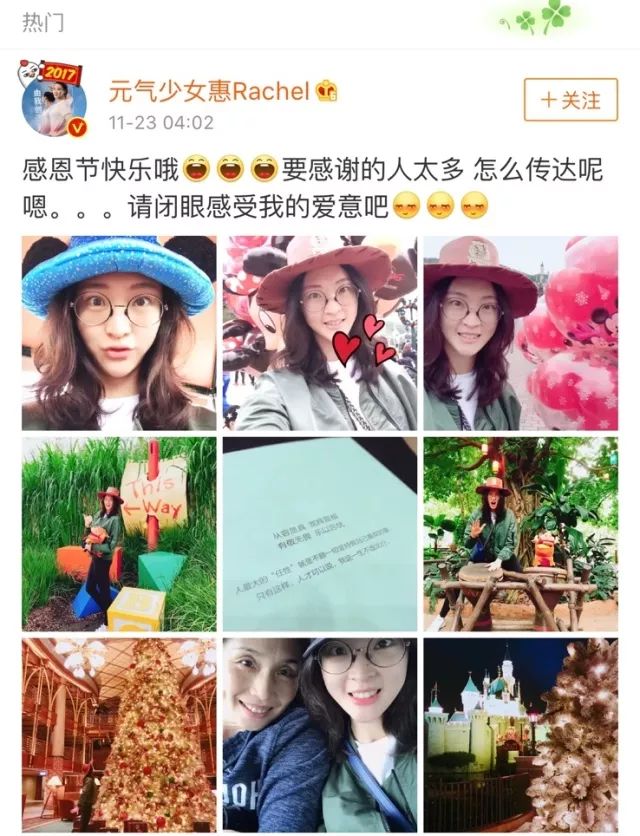View the indoor Christmas tree photo
This screenshot has width=640, height=836.
(119, 735)
